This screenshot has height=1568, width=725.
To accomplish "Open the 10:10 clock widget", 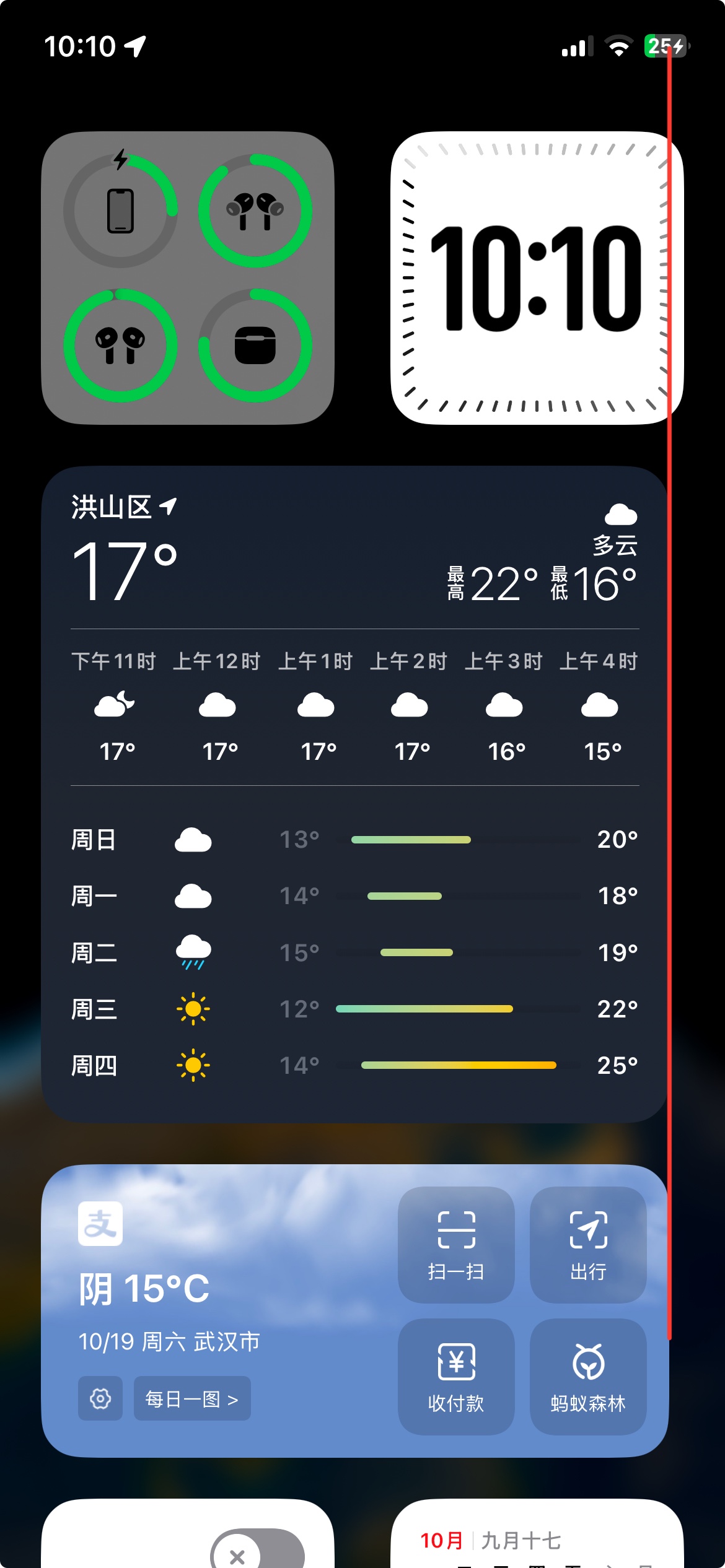I will pos(537,277).
